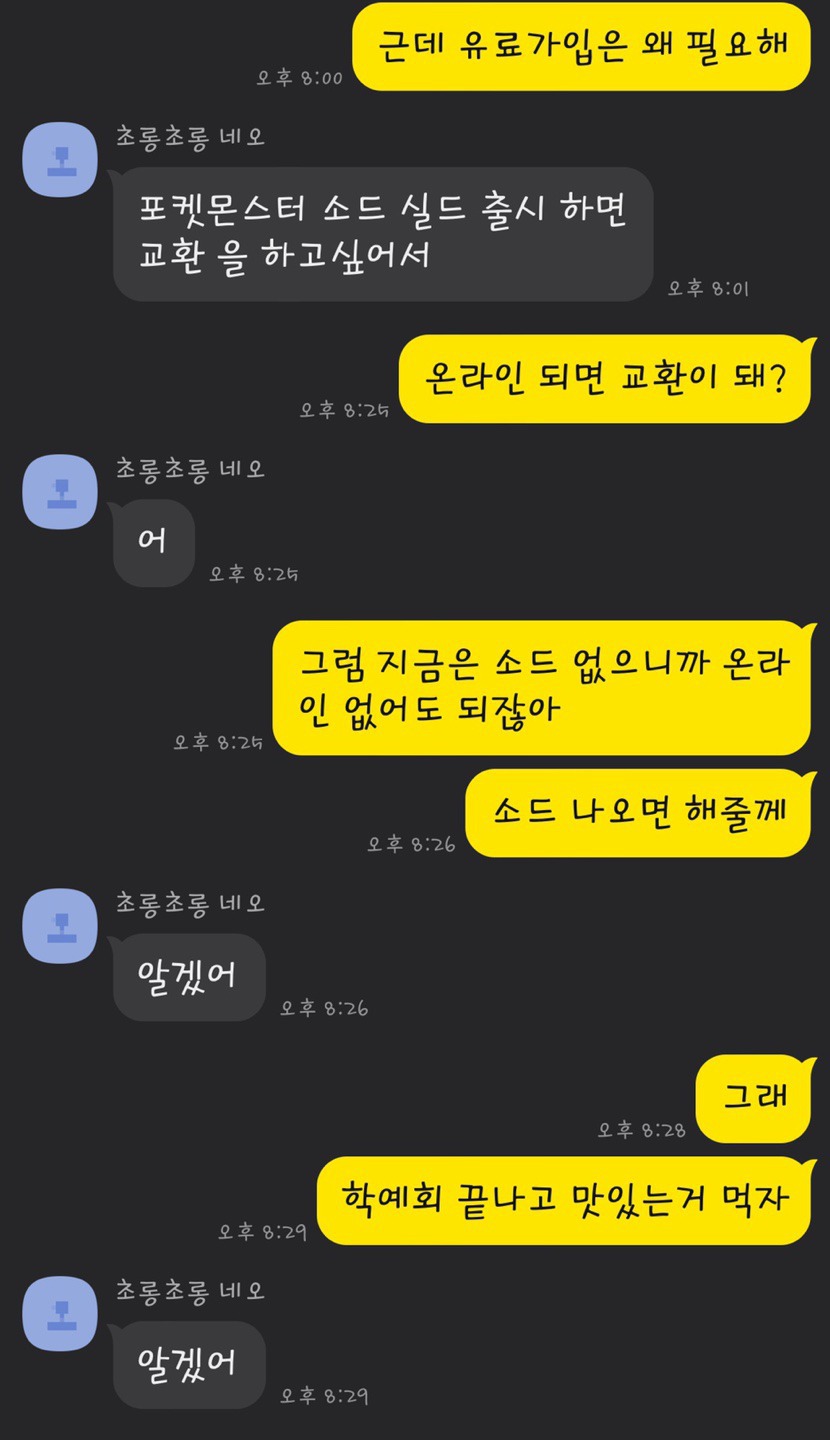Open sender's avatar at the 8:29 알겠어 message
Screen dimensions: 830x1440
tap(60, 1313)
